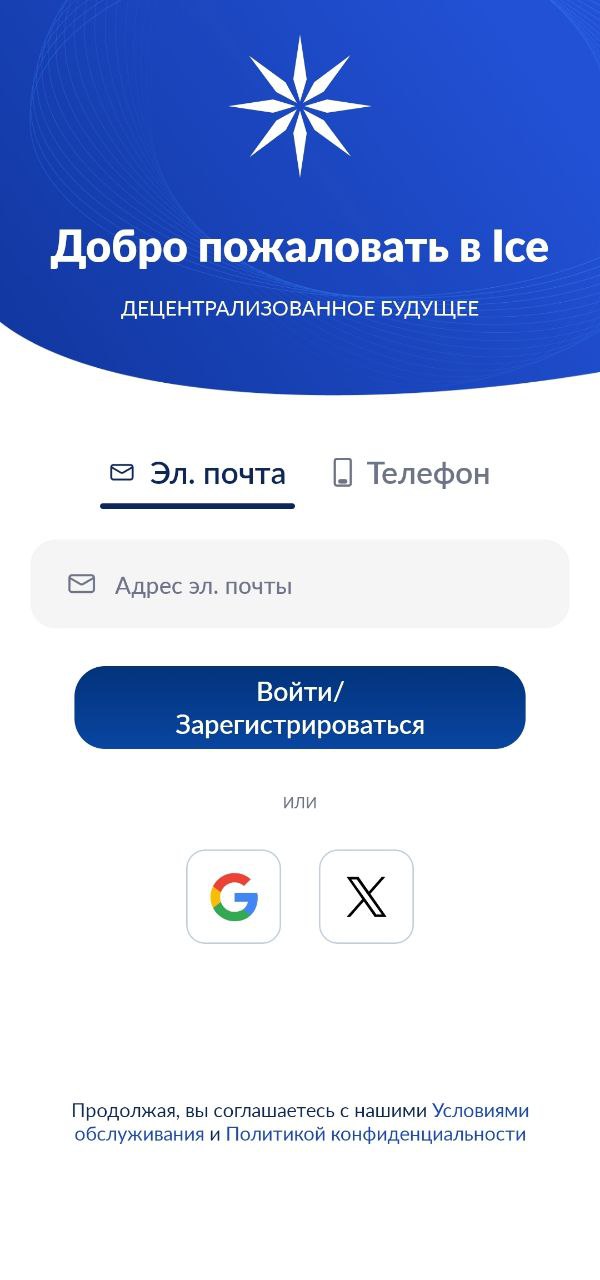Select the Эл. почта tab
This screenshot has width=600, height=1280.
coord(198,473)
